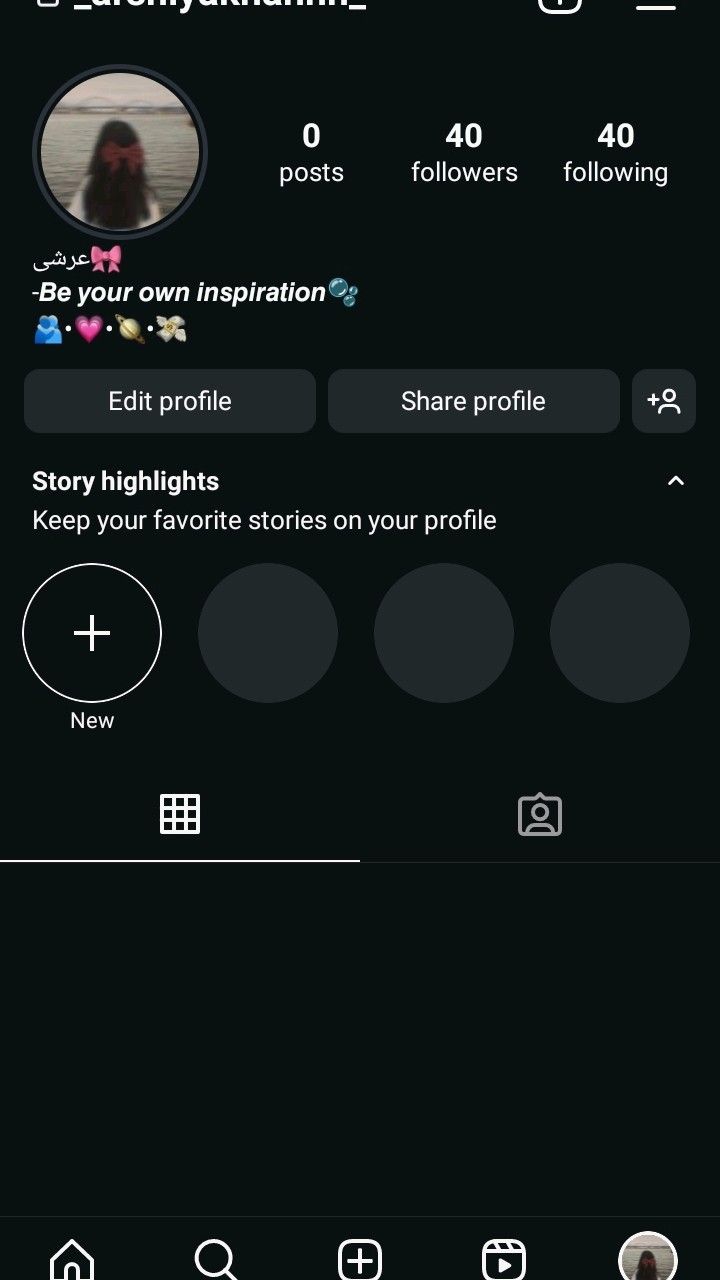Switch to the tagged photos tab
This screenshot has height=1280, width=720.
click(x=540, y=814)
